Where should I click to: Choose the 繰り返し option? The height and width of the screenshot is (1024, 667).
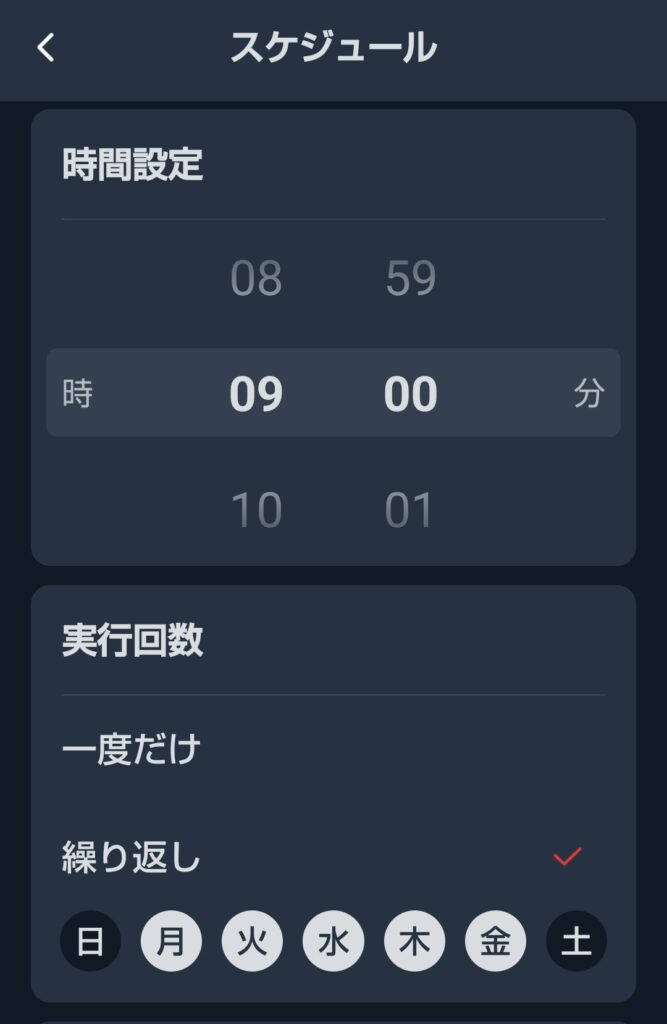(132, 858)
